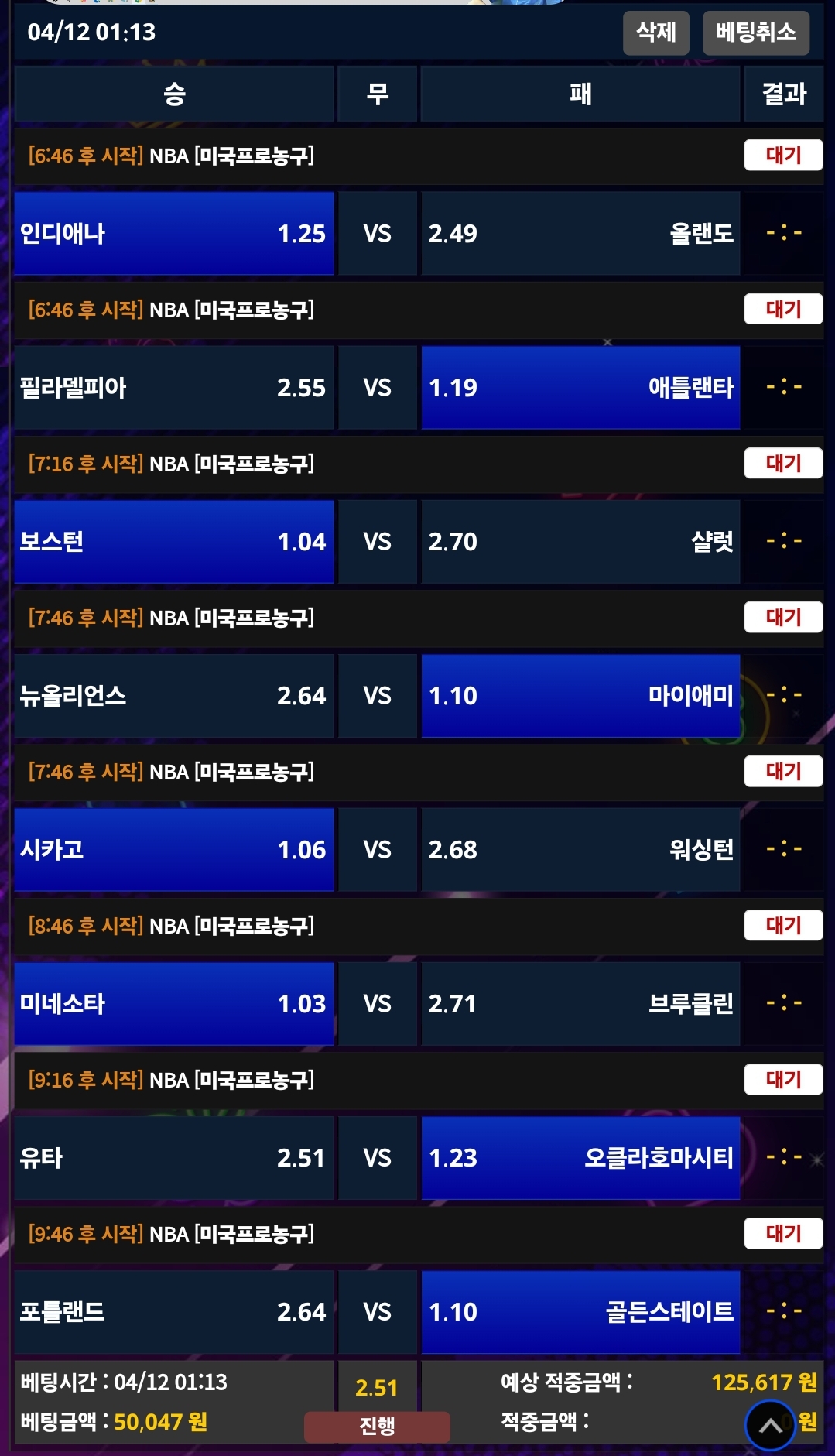Tap the 베팅취소 cancel bet button
Image resolution: width=835 pixels, height=1456 pixels.
pyautogui.click(x=755, y=33)
